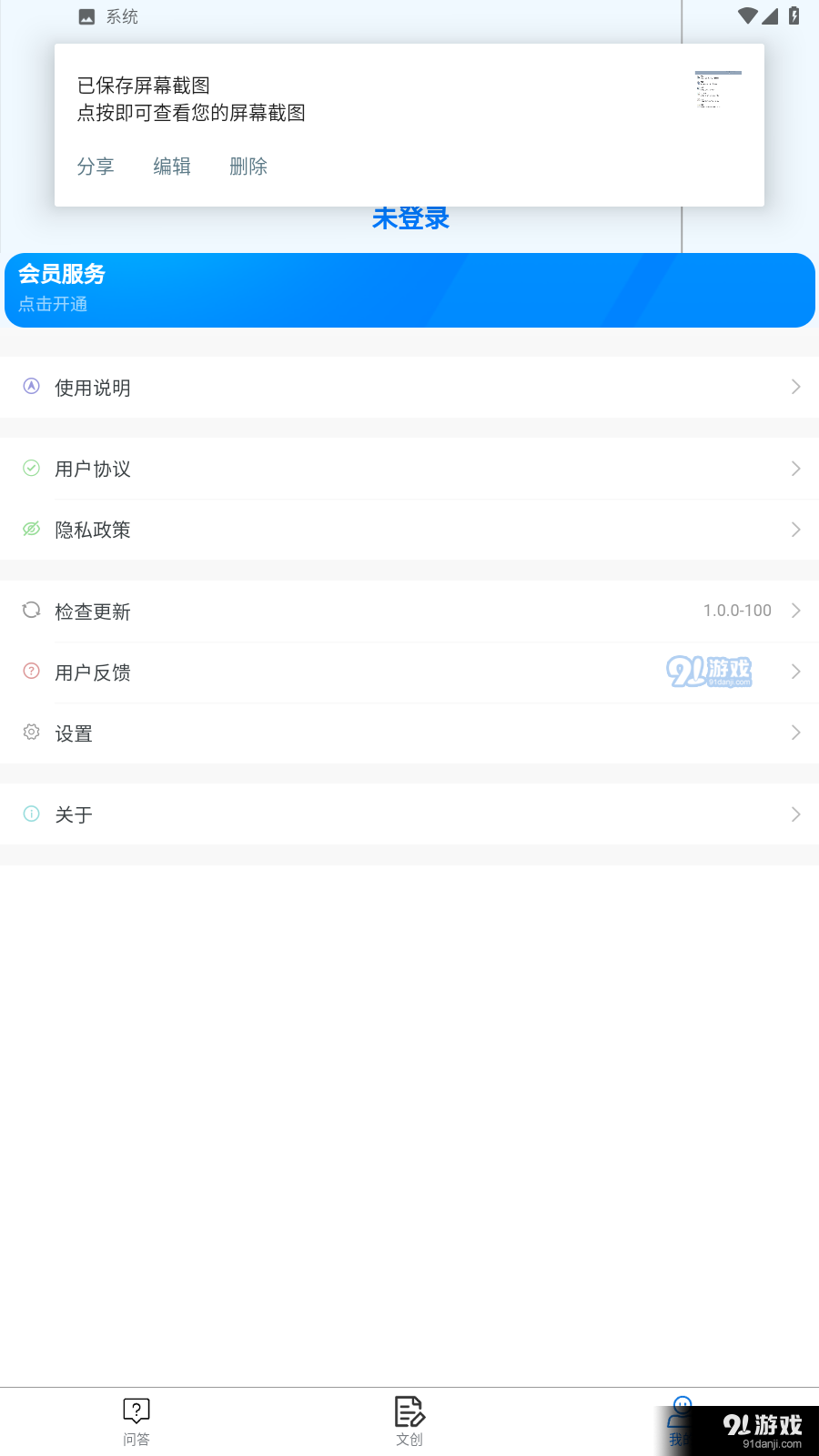Image resolution: width=819 pixels, height=1456 pixels.
Task: Click the info icon beside 关于
Action: 30,814
